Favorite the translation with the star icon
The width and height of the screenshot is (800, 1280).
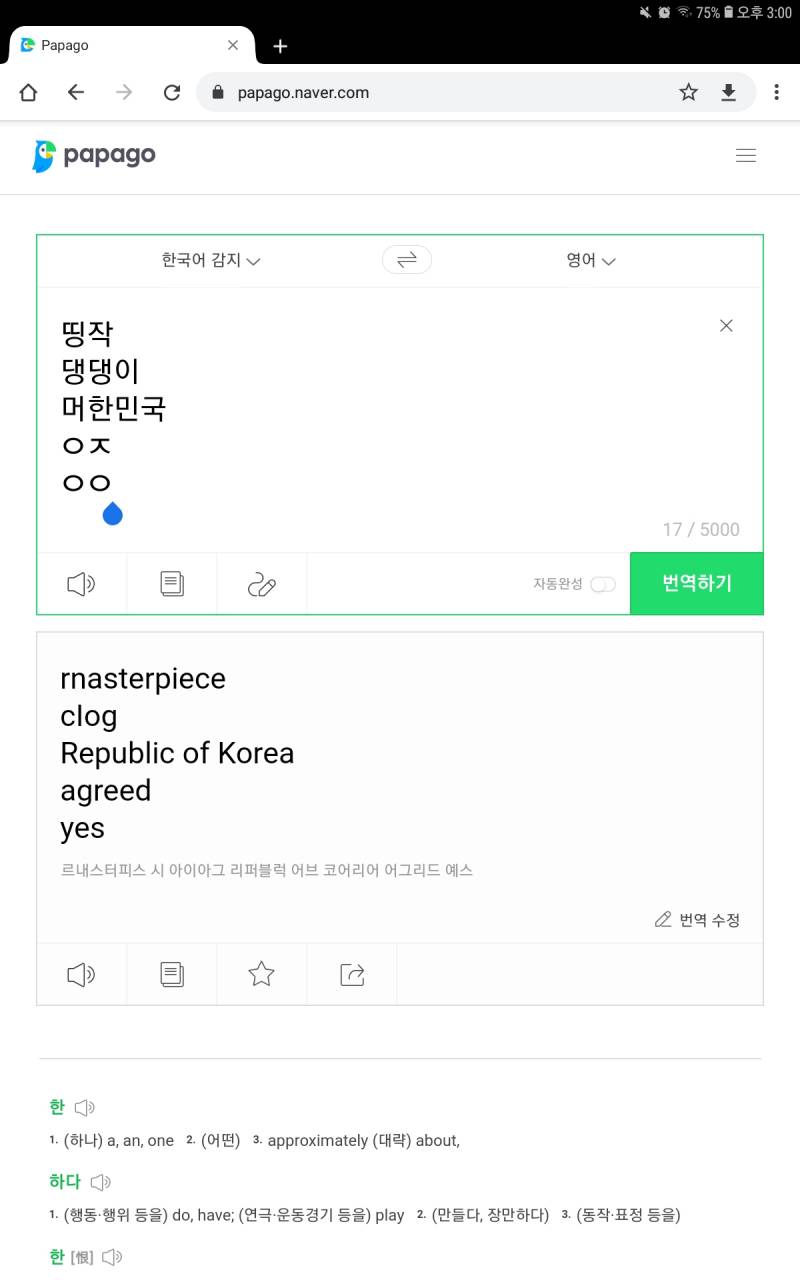(261, 973)
